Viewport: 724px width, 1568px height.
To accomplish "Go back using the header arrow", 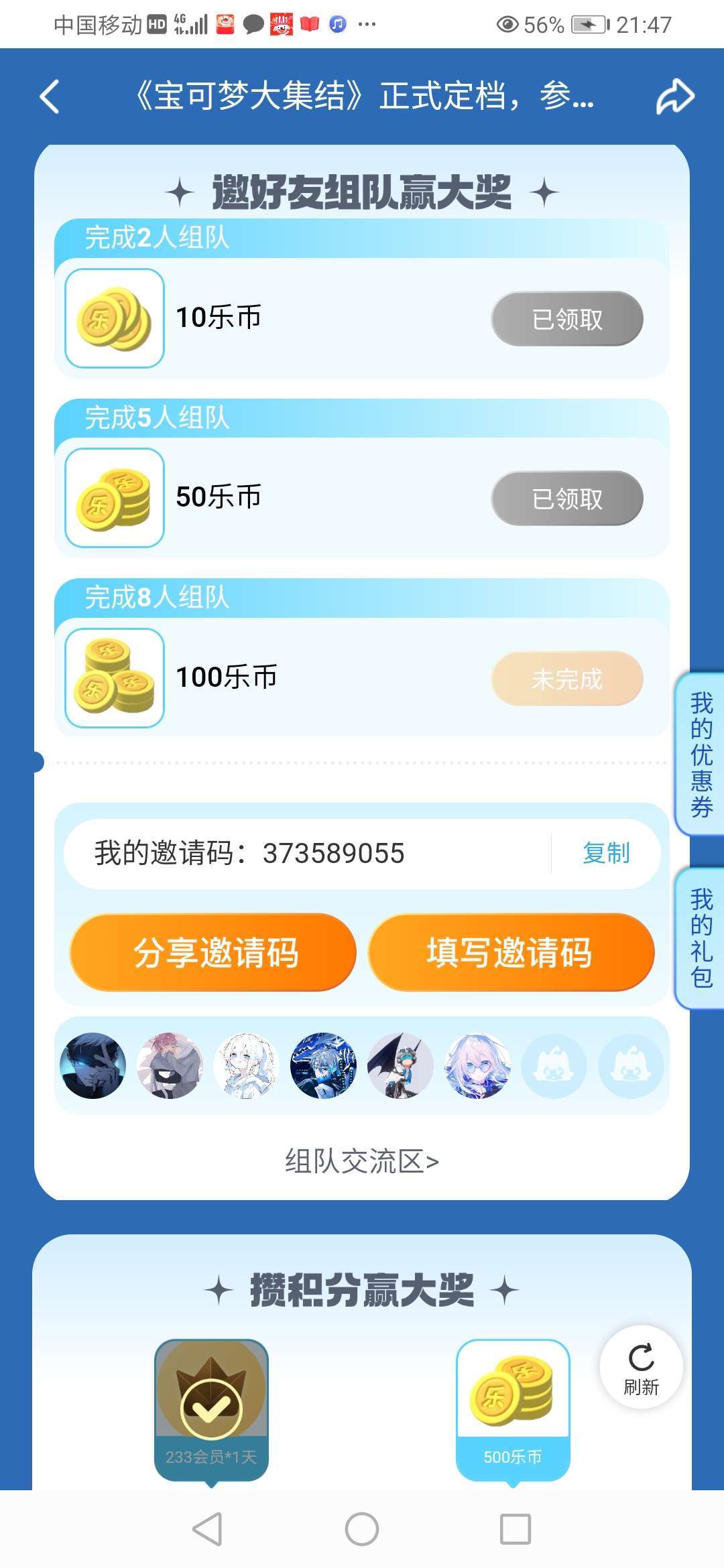I will point(50,96).
